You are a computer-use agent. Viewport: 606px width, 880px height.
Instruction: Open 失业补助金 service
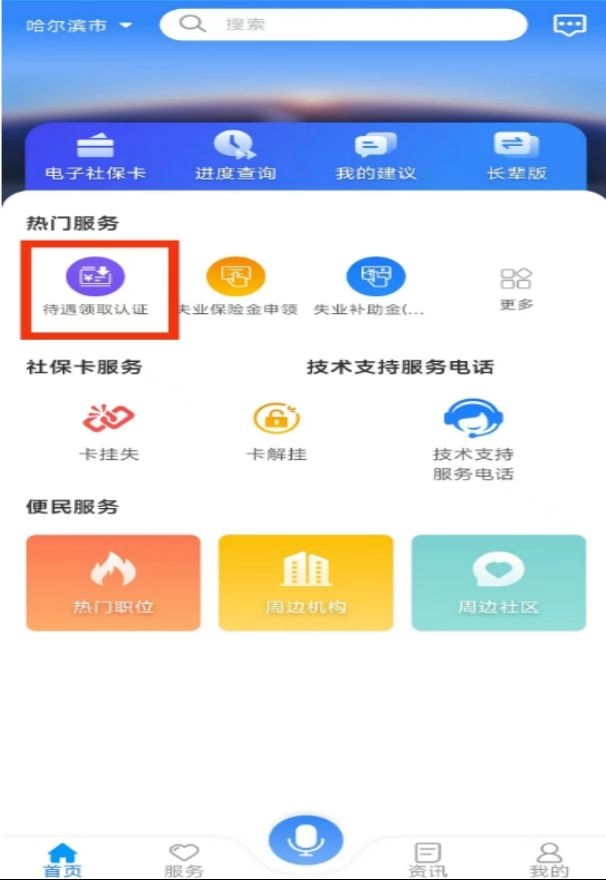pyautogui.click(x=375, y=288)
